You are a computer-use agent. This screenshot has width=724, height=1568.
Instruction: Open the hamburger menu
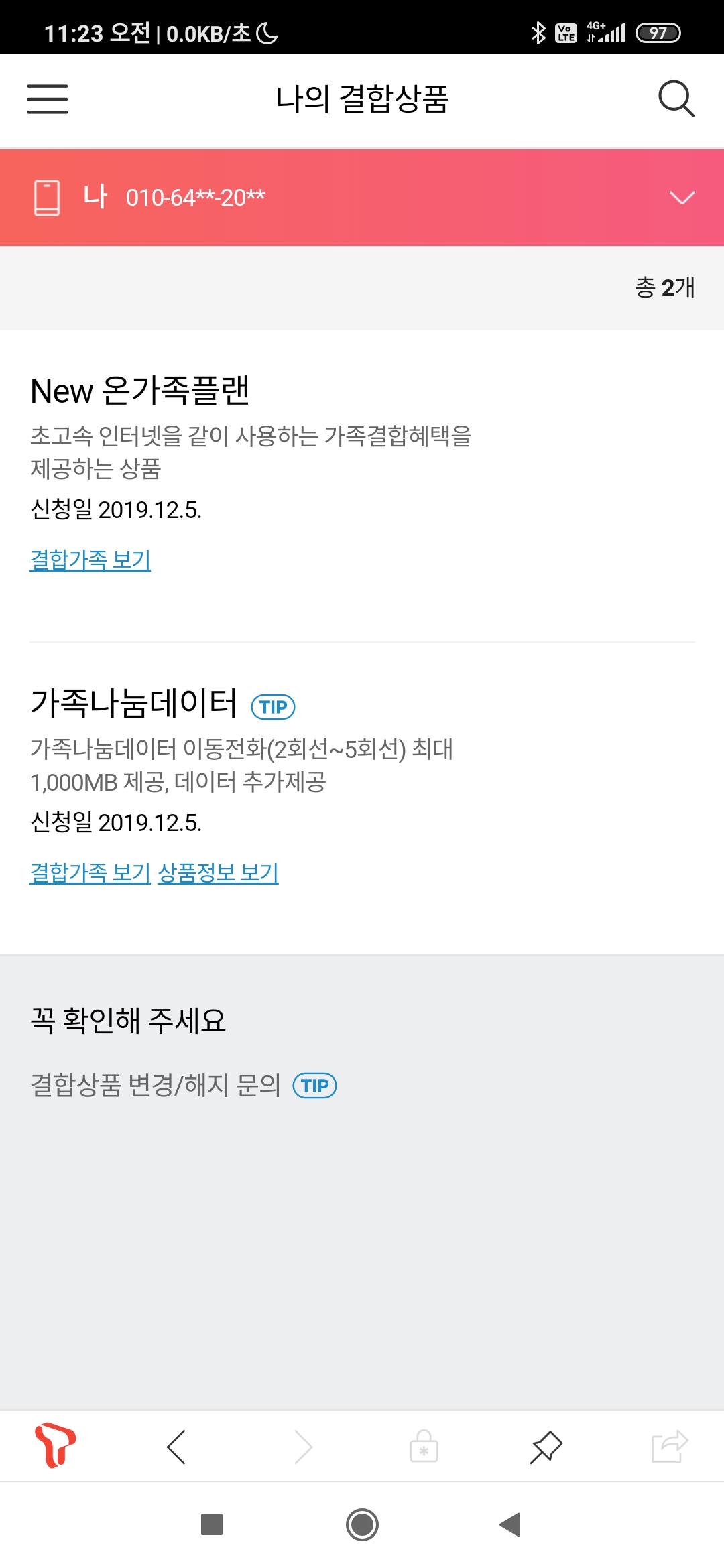coord(47,99)
